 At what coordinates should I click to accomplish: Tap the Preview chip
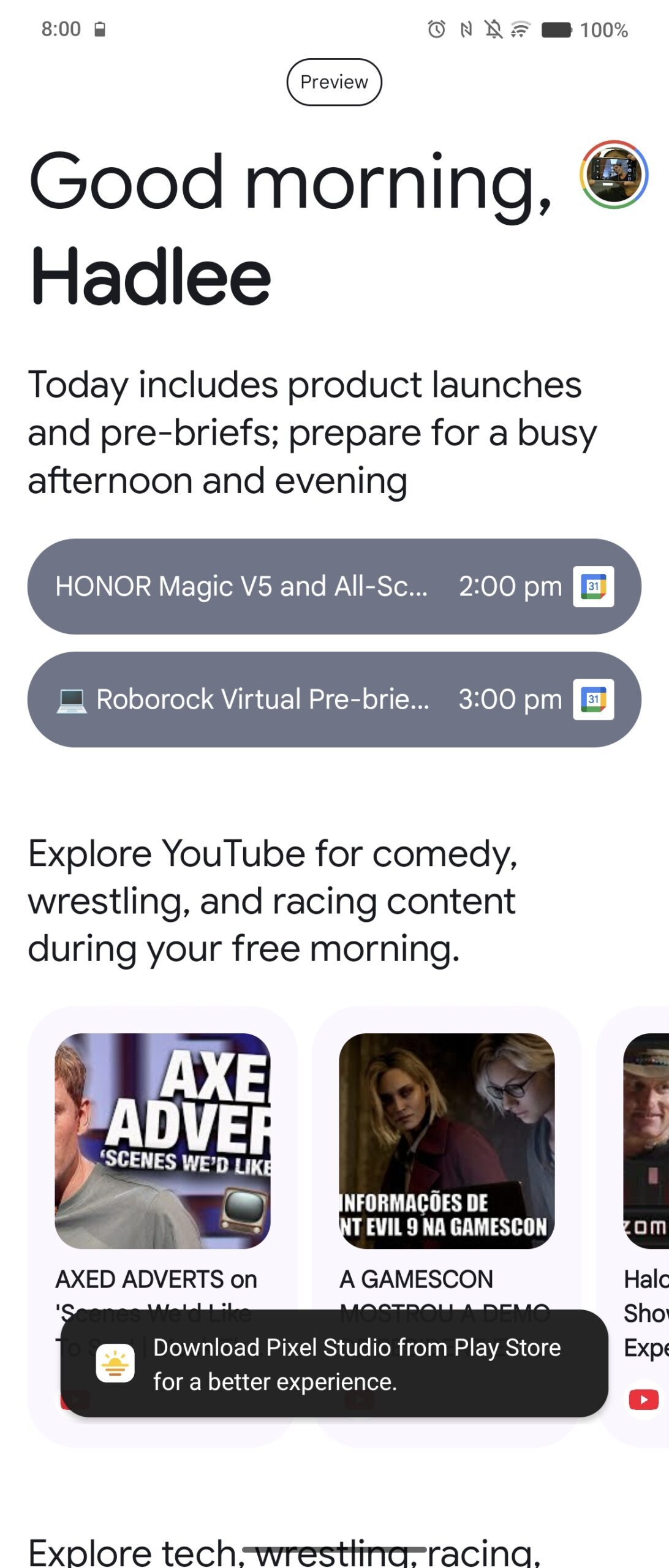334,82
